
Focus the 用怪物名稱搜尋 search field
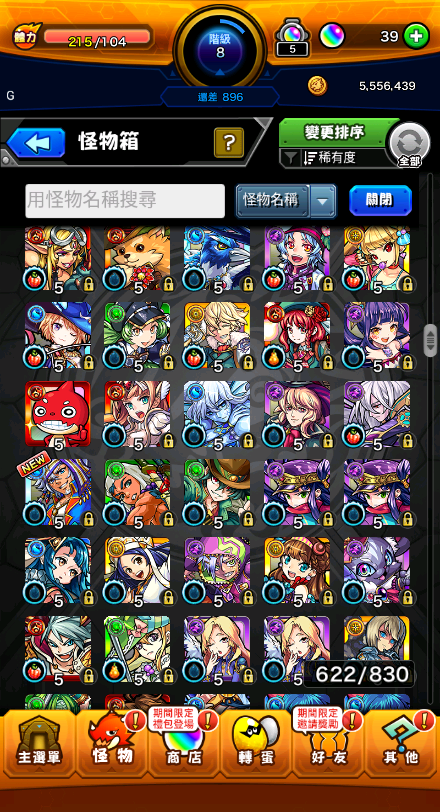coord(125,200)
